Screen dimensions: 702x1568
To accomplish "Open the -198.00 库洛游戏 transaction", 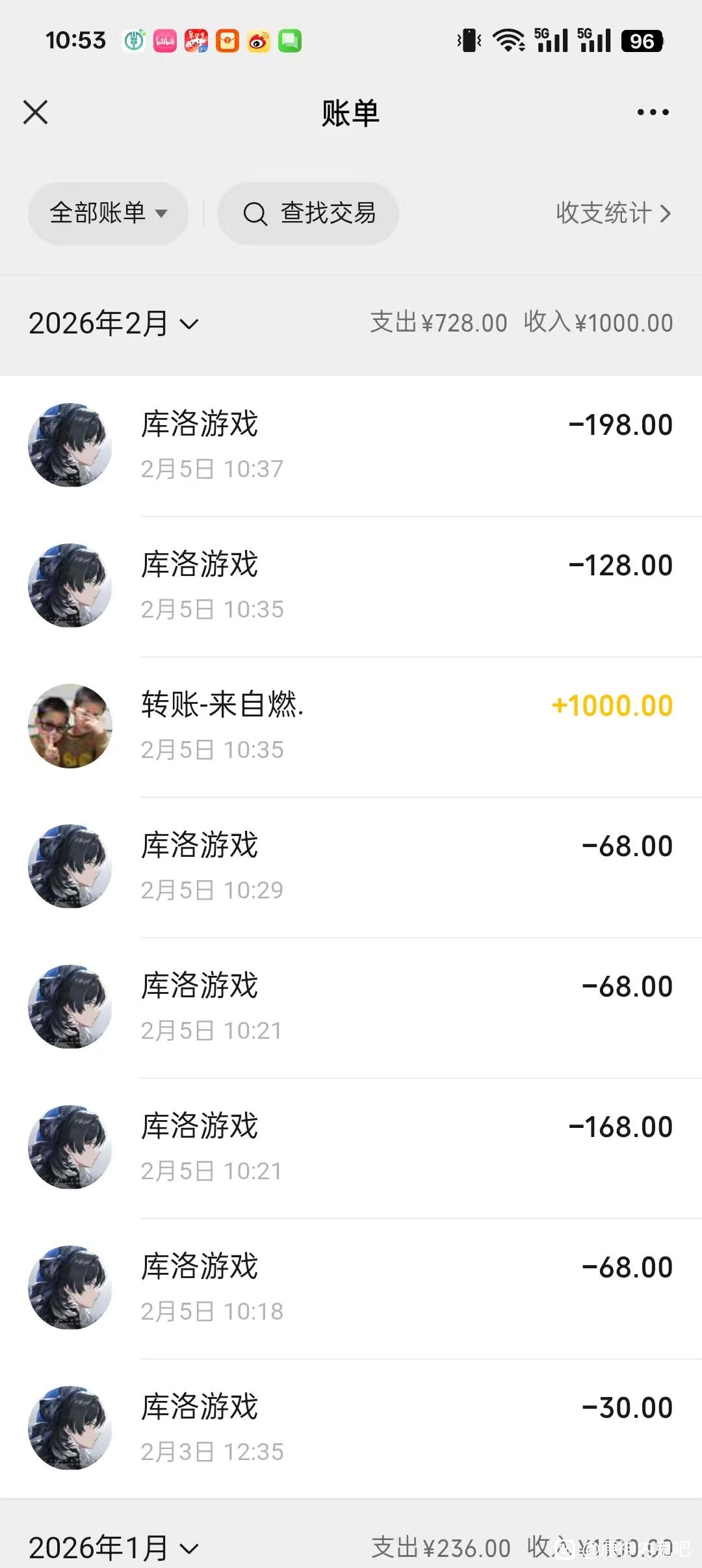I will click(x=351, y=445).
